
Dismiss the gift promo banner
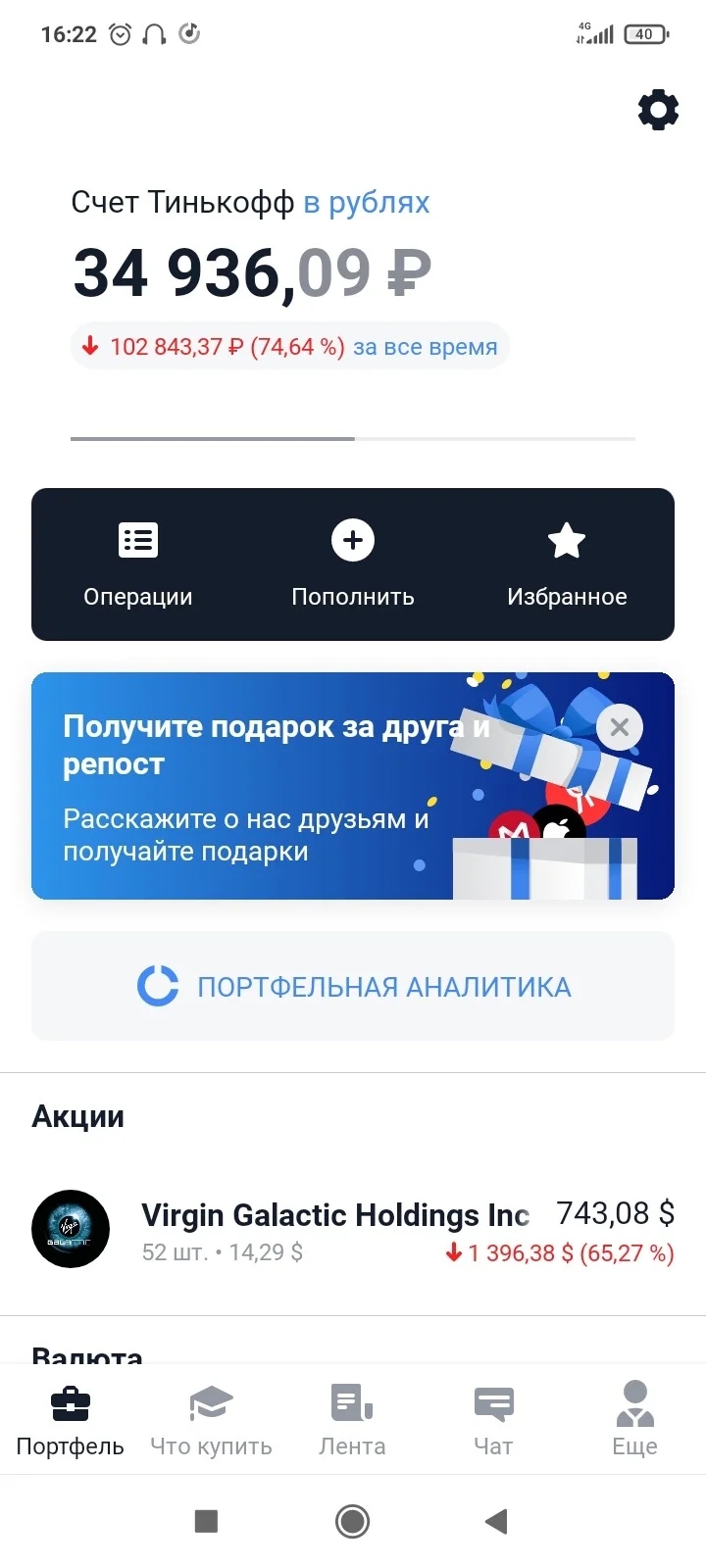pos(620,727)
